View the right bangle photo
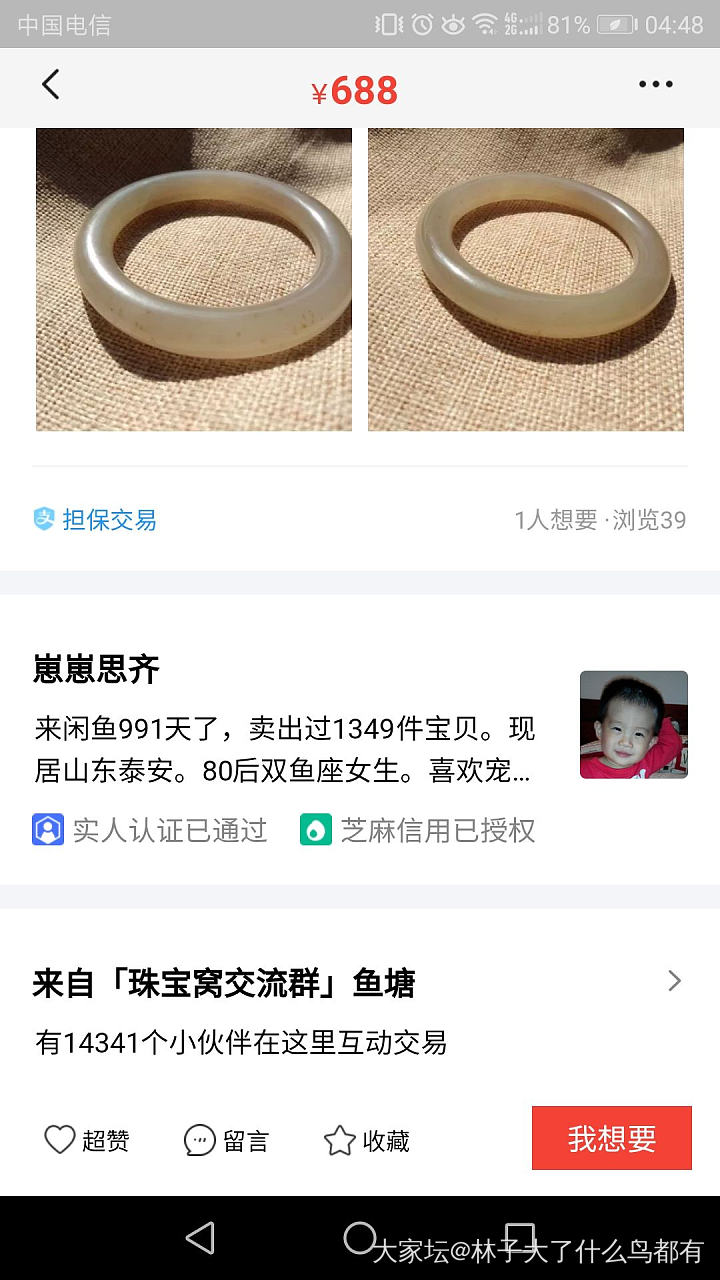 (x=526, y=280)
